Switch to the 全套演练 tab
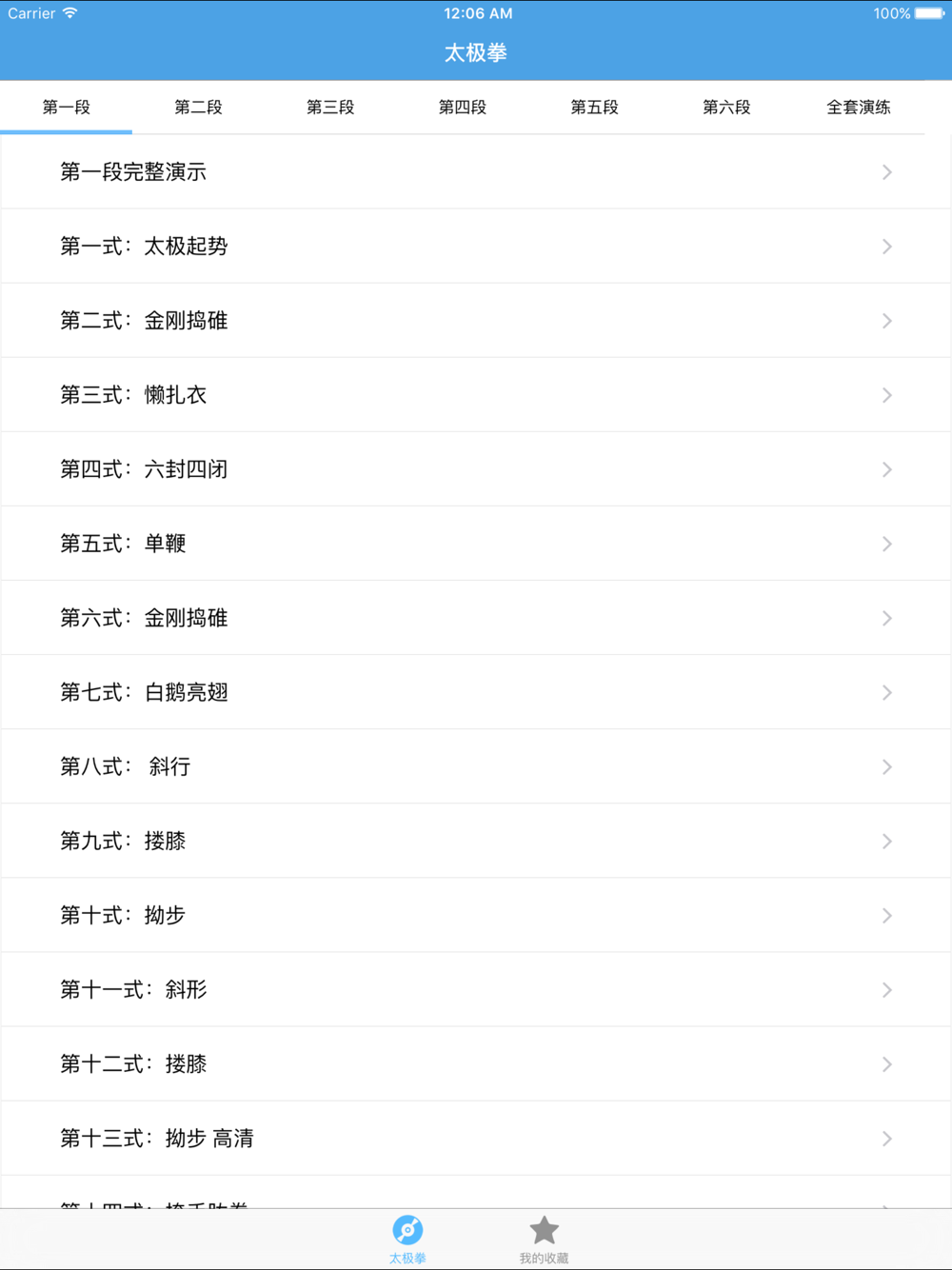 [859, 108]
